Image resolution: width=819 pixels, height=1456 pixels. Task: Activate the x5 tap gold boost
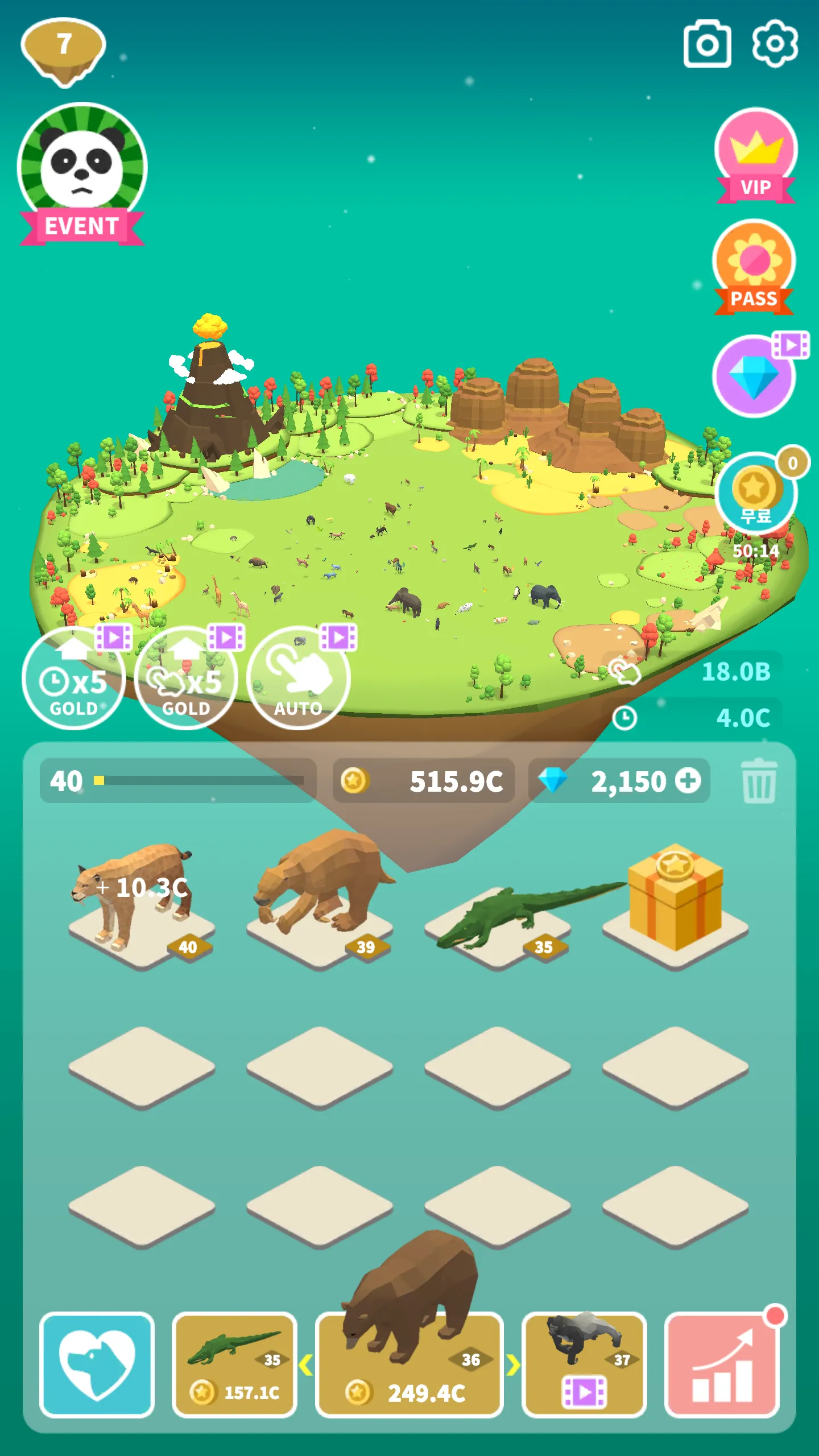click(x=186, y=678)
